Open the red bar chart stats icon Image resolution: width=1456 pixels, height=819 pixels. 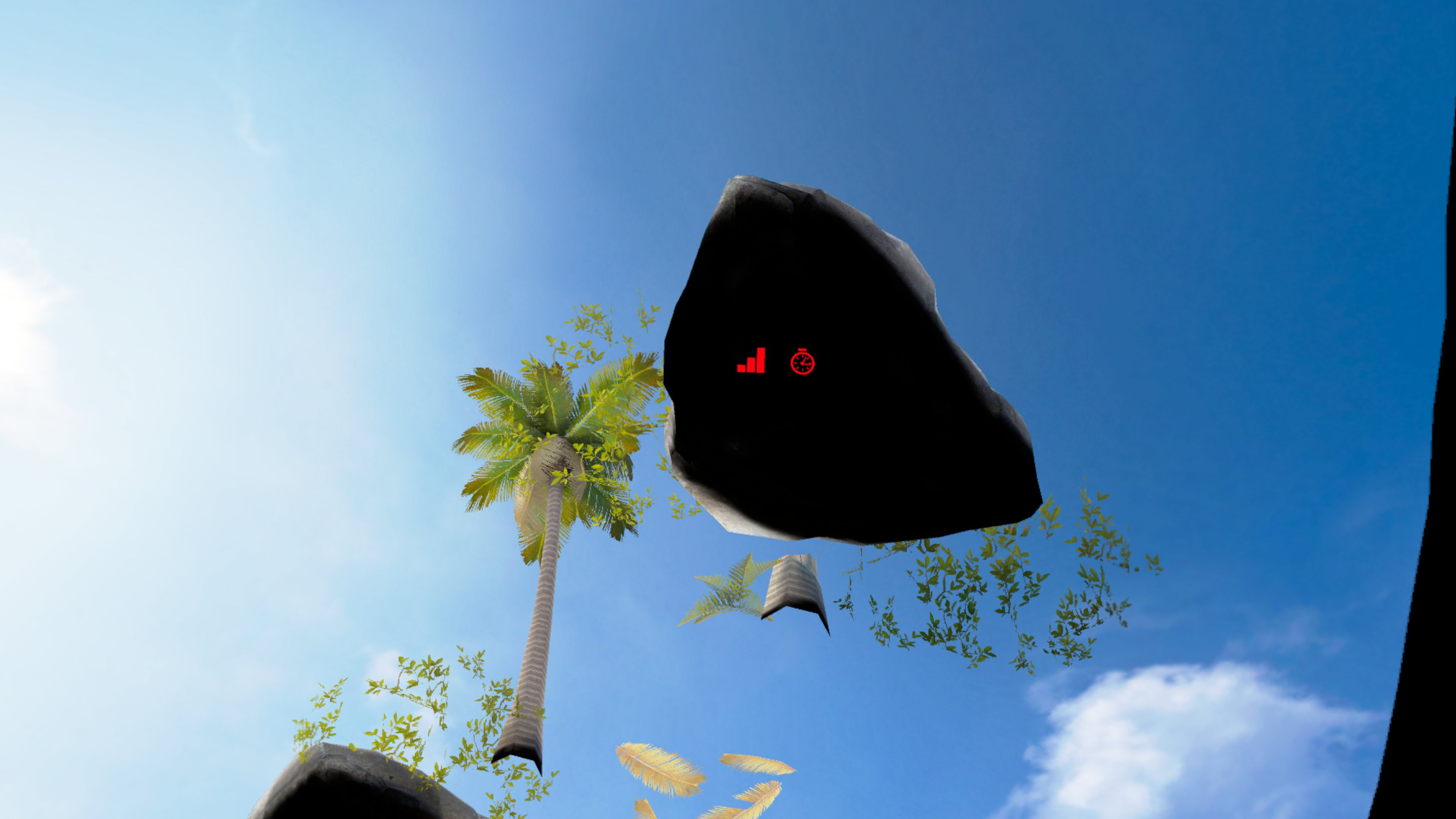[x=751, y=361]
